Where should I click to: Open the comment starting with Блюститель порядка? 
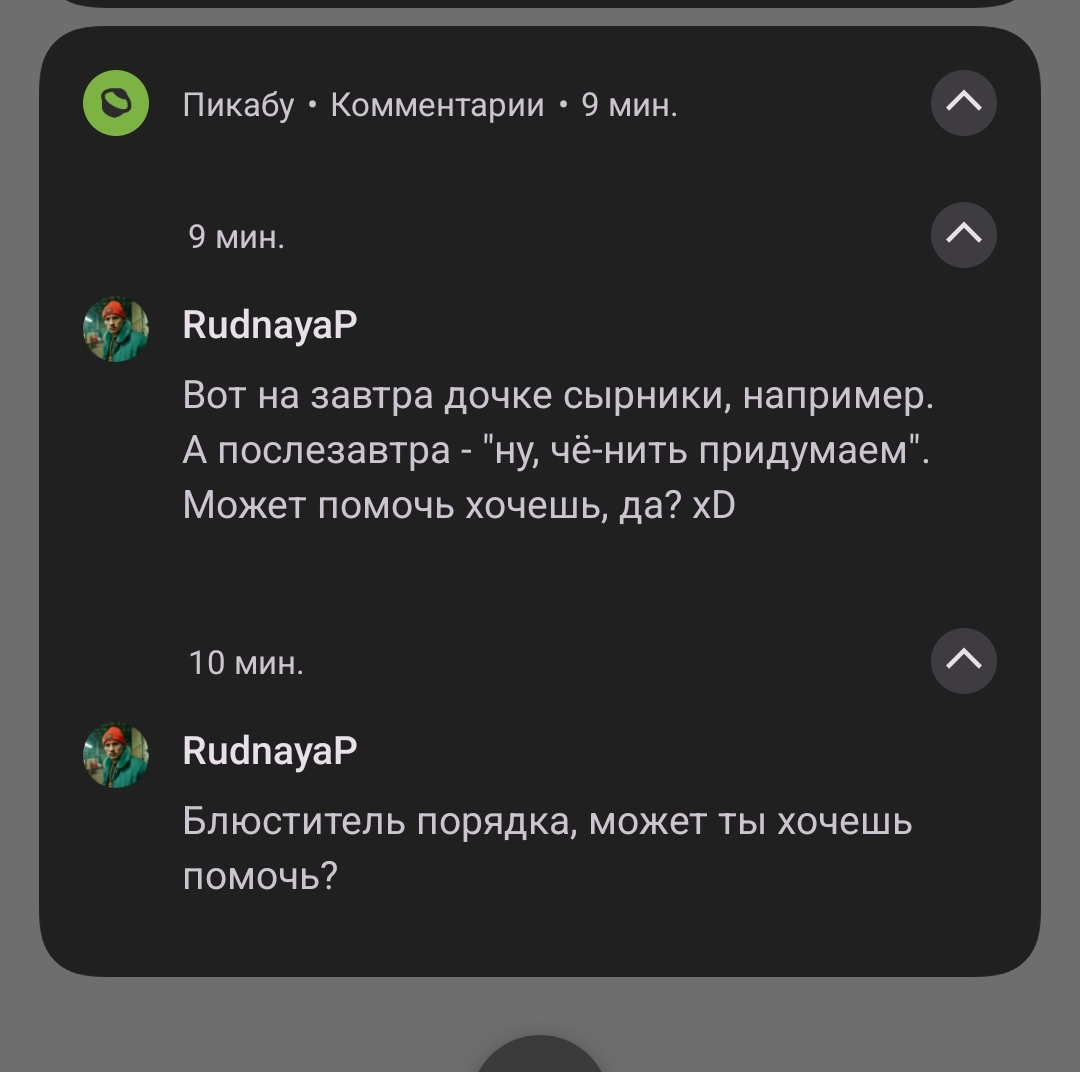(546, 848)
